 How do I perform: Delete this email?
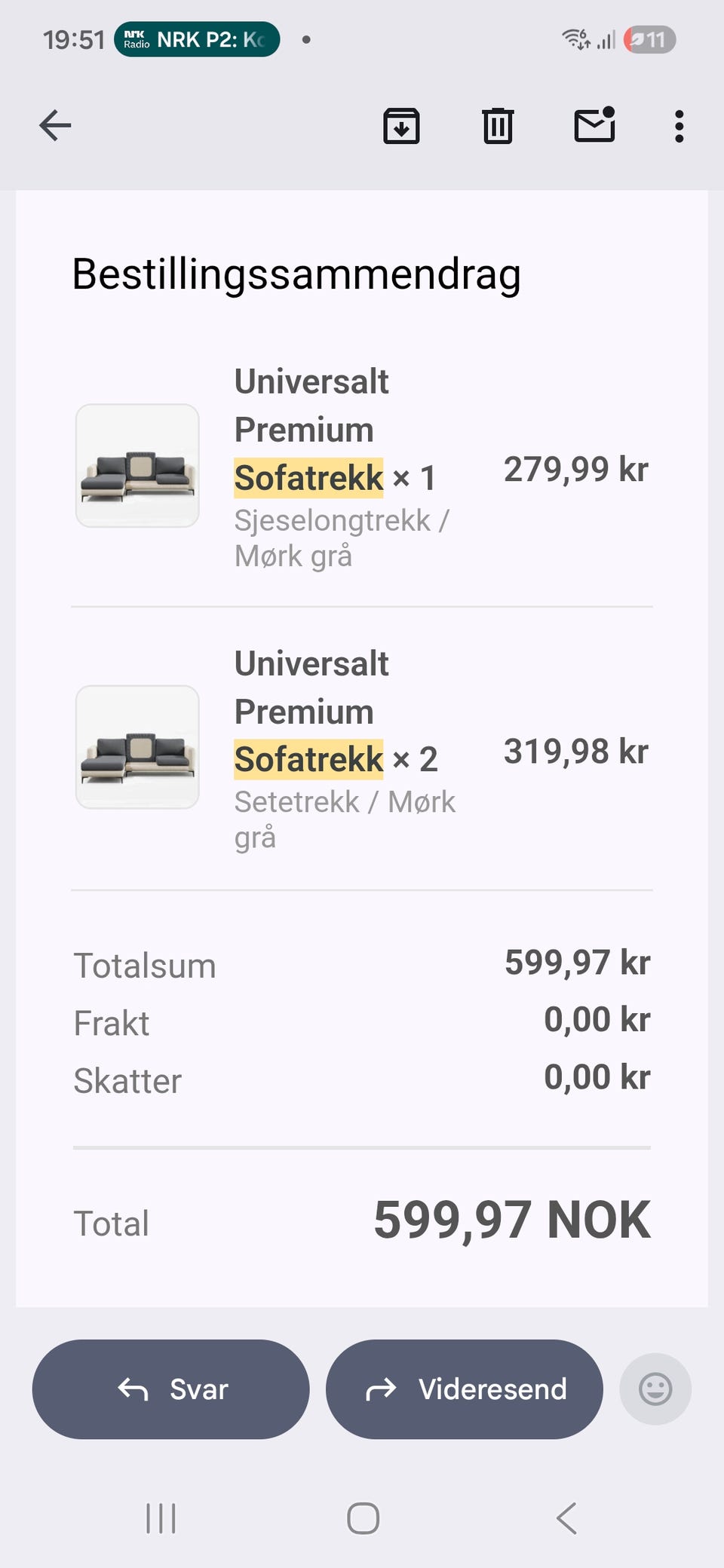[498, 126]
